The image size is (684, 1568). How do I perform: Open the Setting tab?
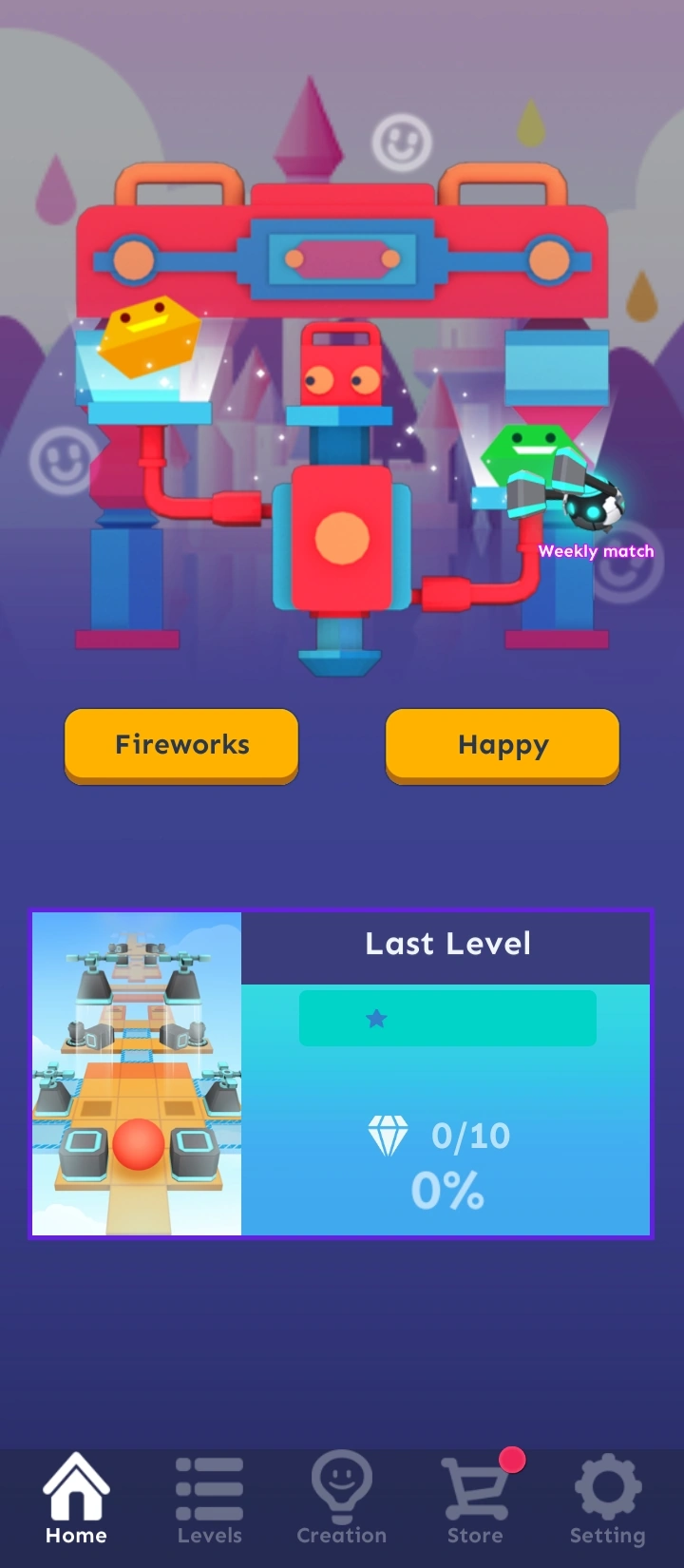tap(607, 1498)
